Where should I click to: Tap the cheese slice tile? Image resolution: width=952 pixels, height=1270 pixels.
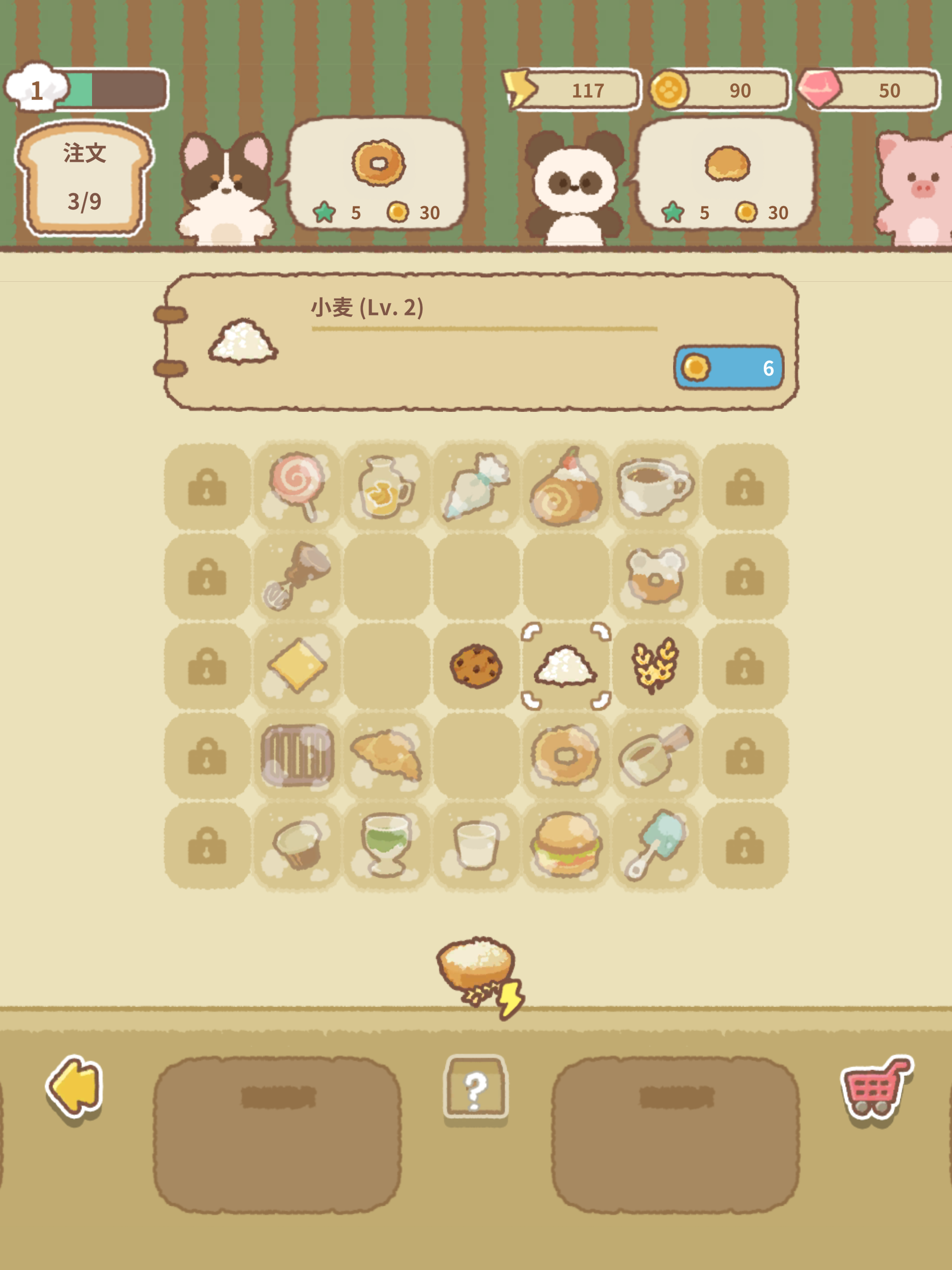click(297, 666)
